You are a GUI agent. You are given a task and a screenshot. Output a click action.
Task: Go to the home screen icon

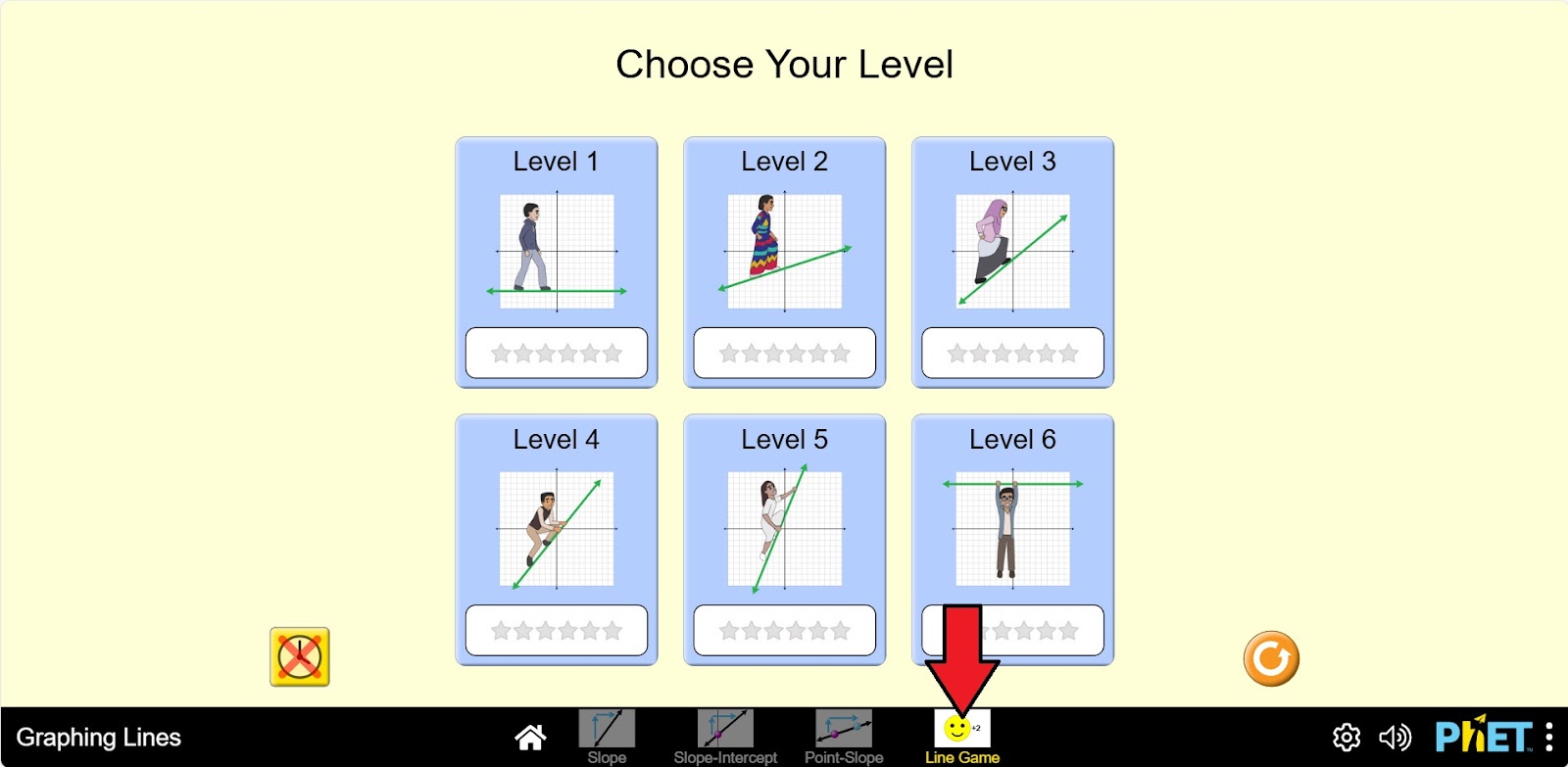pyautogui.click(x=530, y=737)
